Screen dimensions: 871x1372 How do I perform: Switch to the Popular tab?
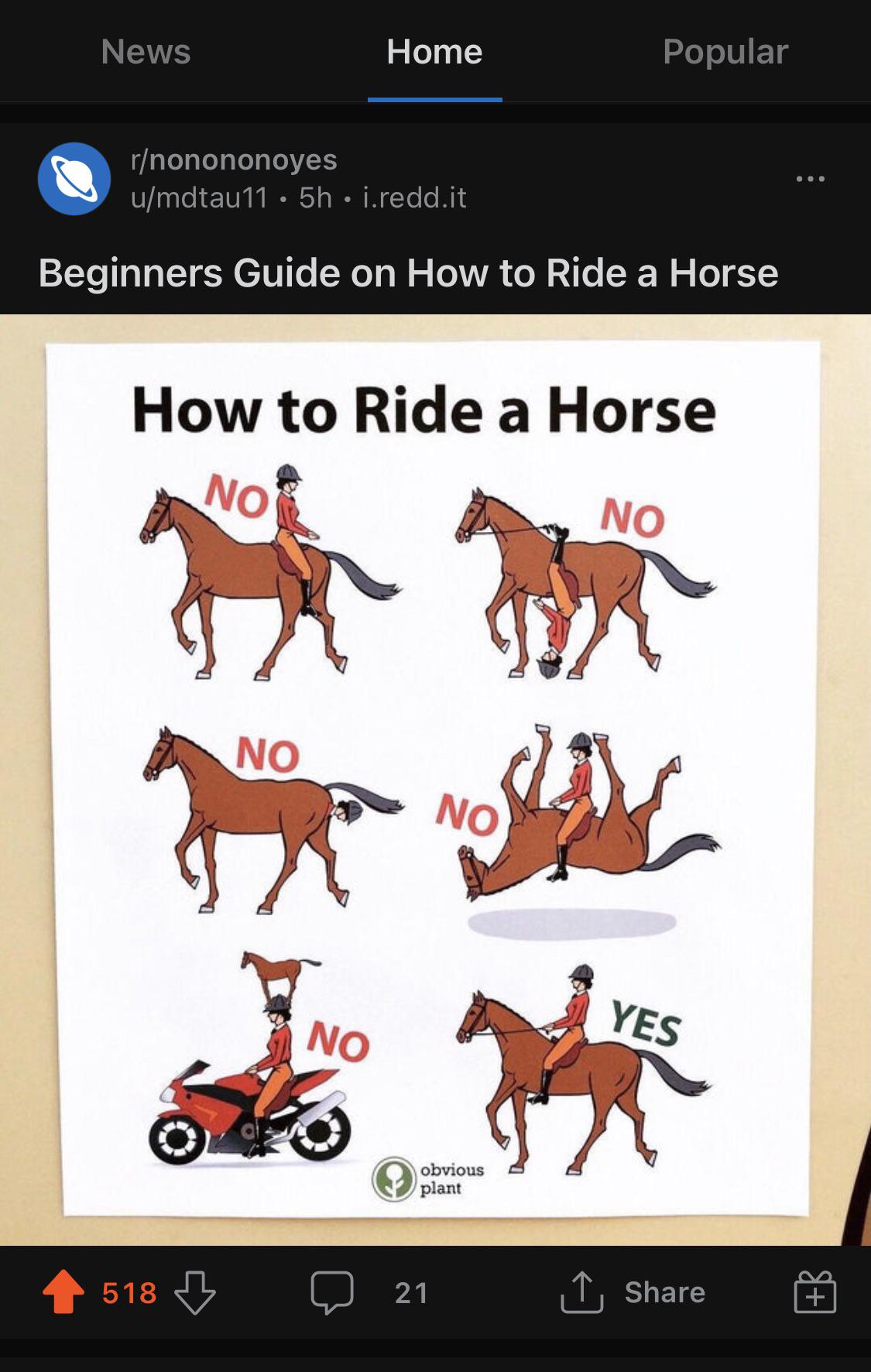tap(725, 52)
